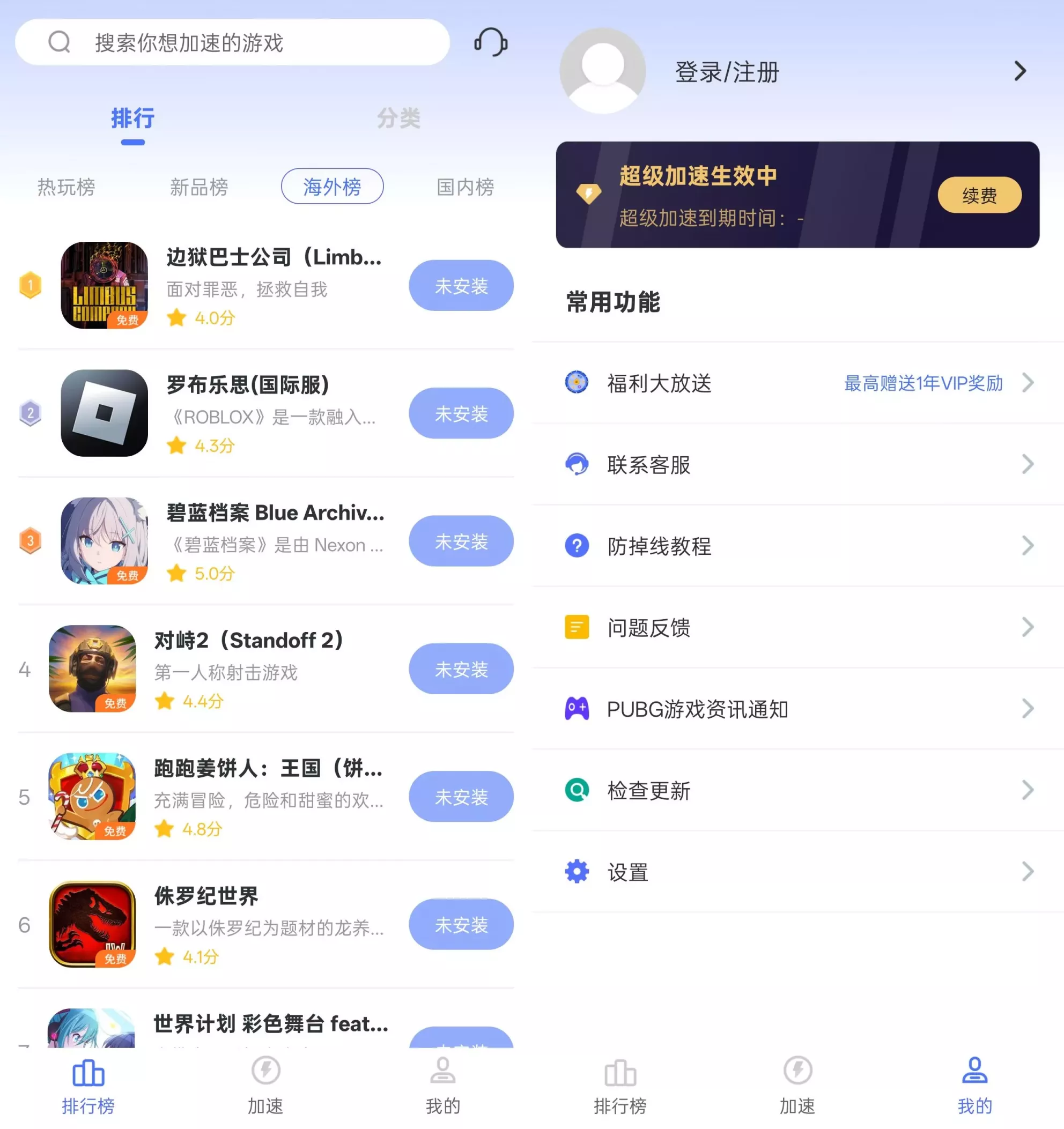
Task: Open the game search box
Action: [233, 42]
